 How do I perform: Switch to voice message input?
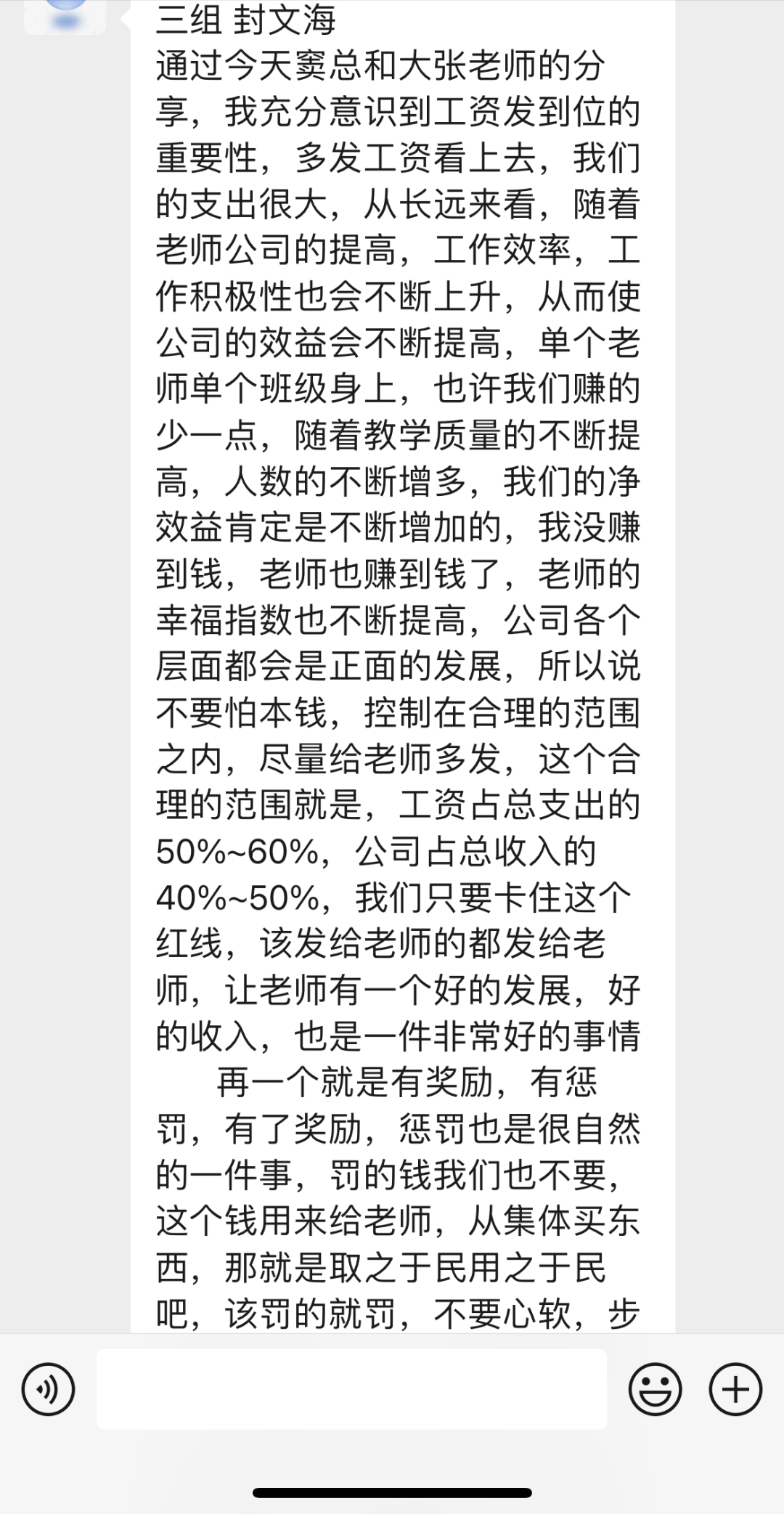[x=48, y=1390]
